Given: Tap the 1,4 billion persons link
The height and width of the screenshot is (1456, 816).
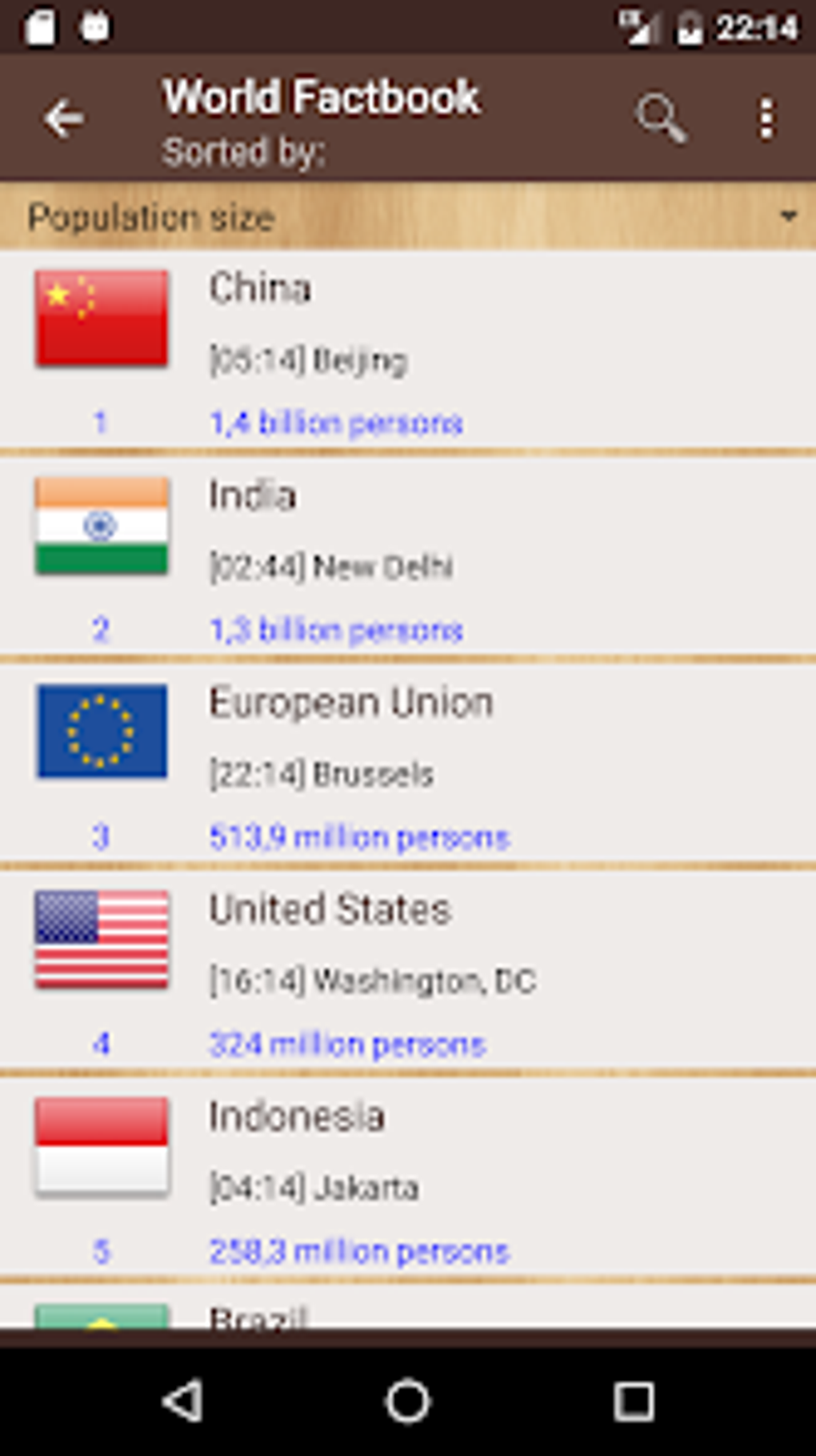Looking at the screenshot, I should coord(336,423).
